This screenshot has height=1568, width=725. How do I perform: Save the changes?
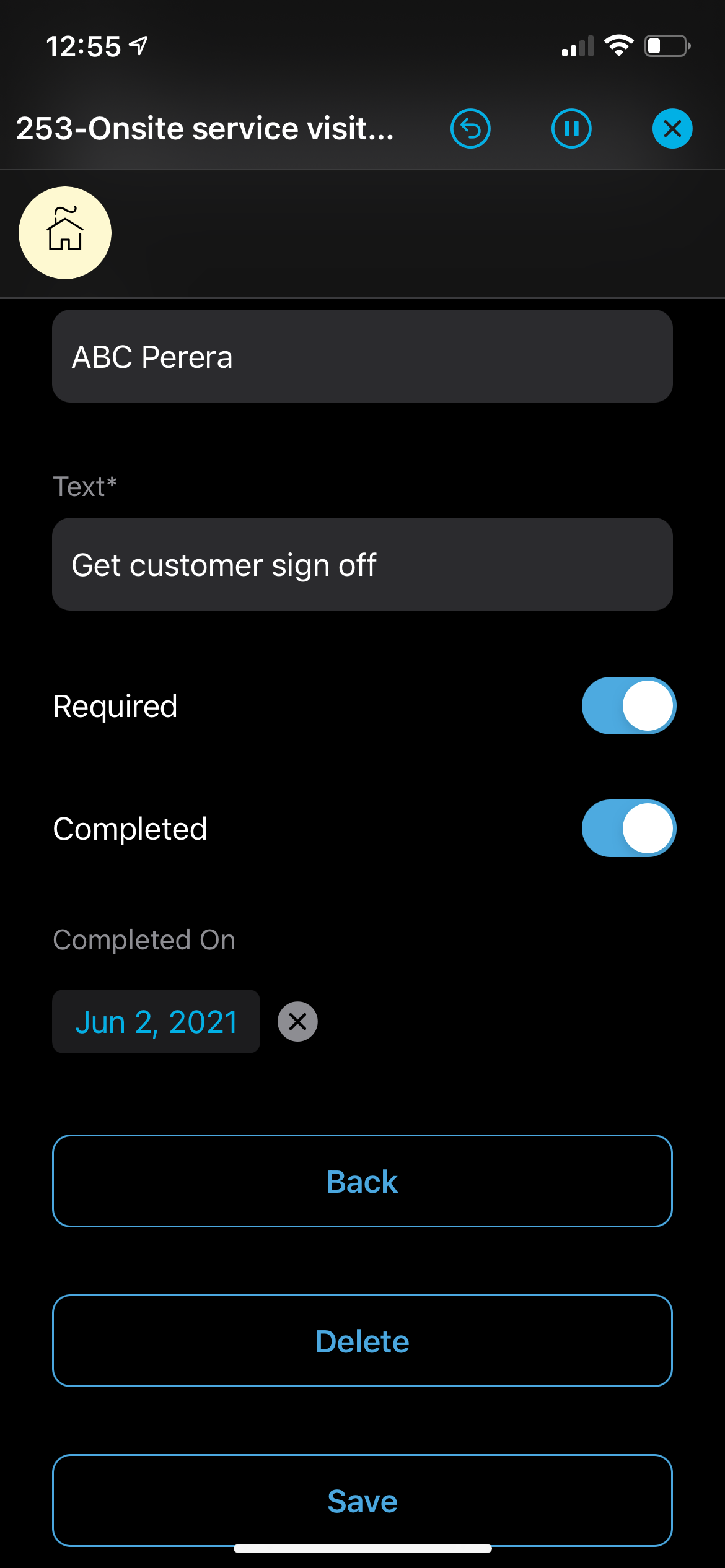362,1500
